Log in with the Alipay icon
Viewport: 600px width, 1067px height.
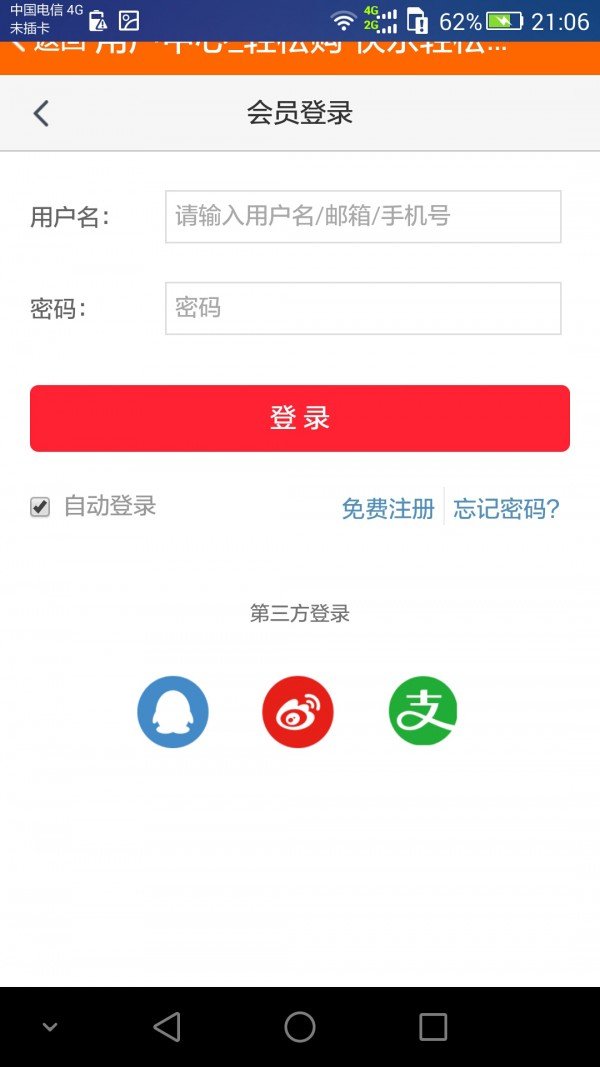(423, 712)
